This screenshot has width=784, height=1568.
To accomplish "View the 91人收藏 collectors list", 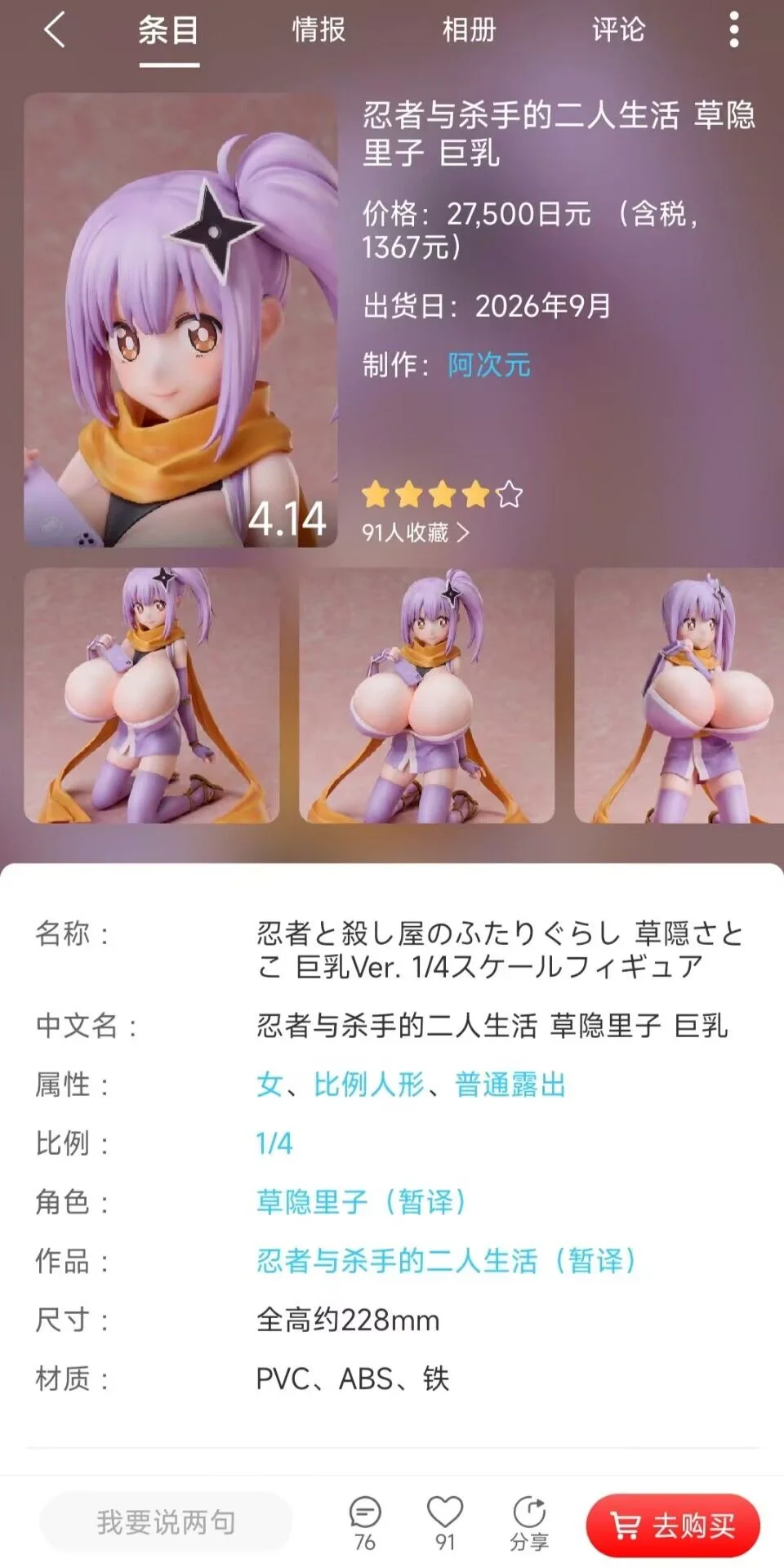I will (415, 532).
